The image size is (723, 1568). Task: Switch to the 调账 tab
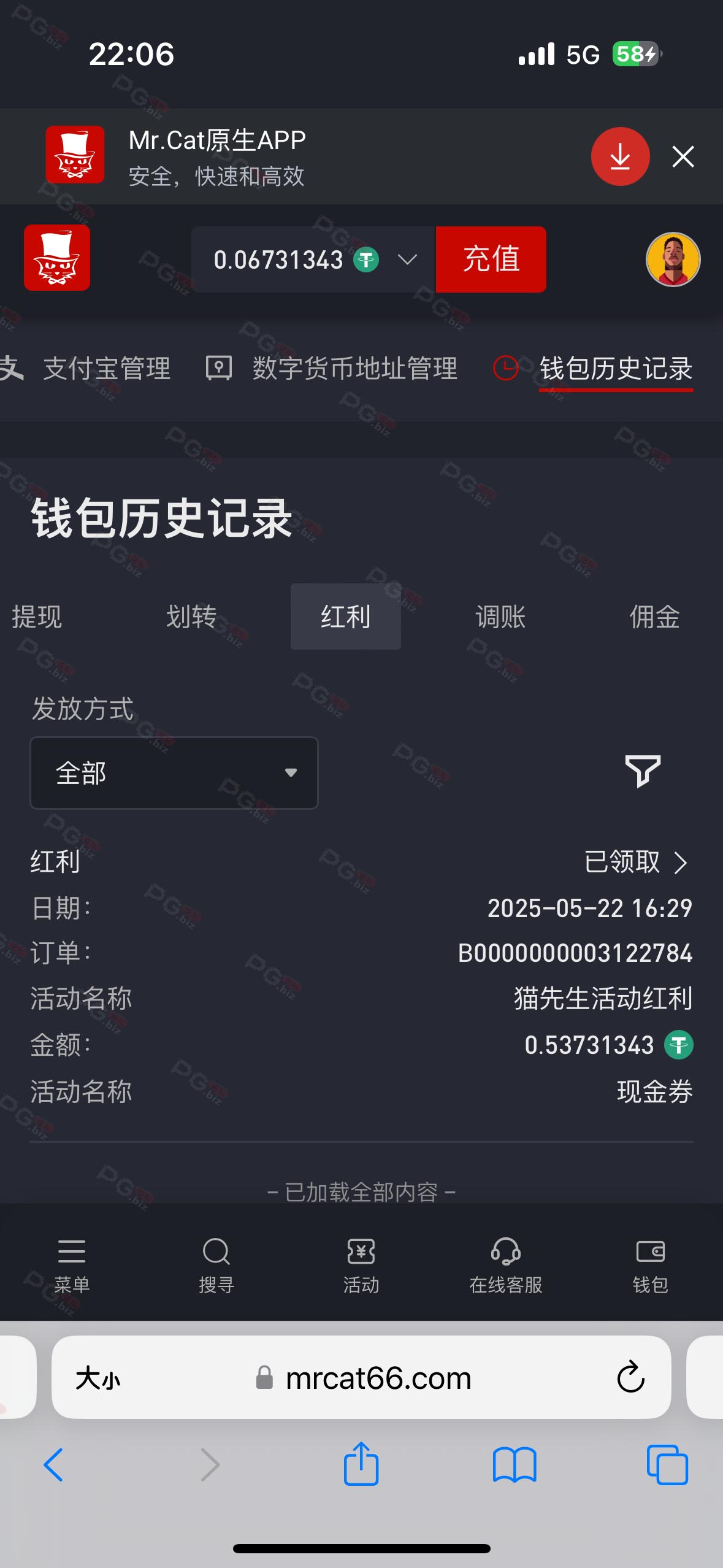500,617
